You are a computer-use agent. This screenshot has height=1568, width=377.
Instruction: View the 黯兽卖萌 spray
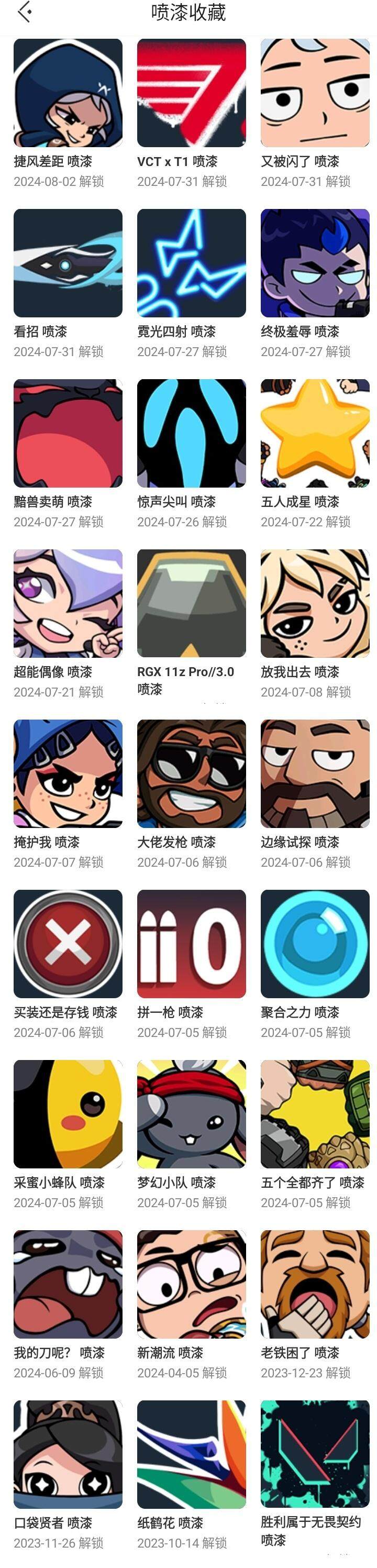coord(68,434)
